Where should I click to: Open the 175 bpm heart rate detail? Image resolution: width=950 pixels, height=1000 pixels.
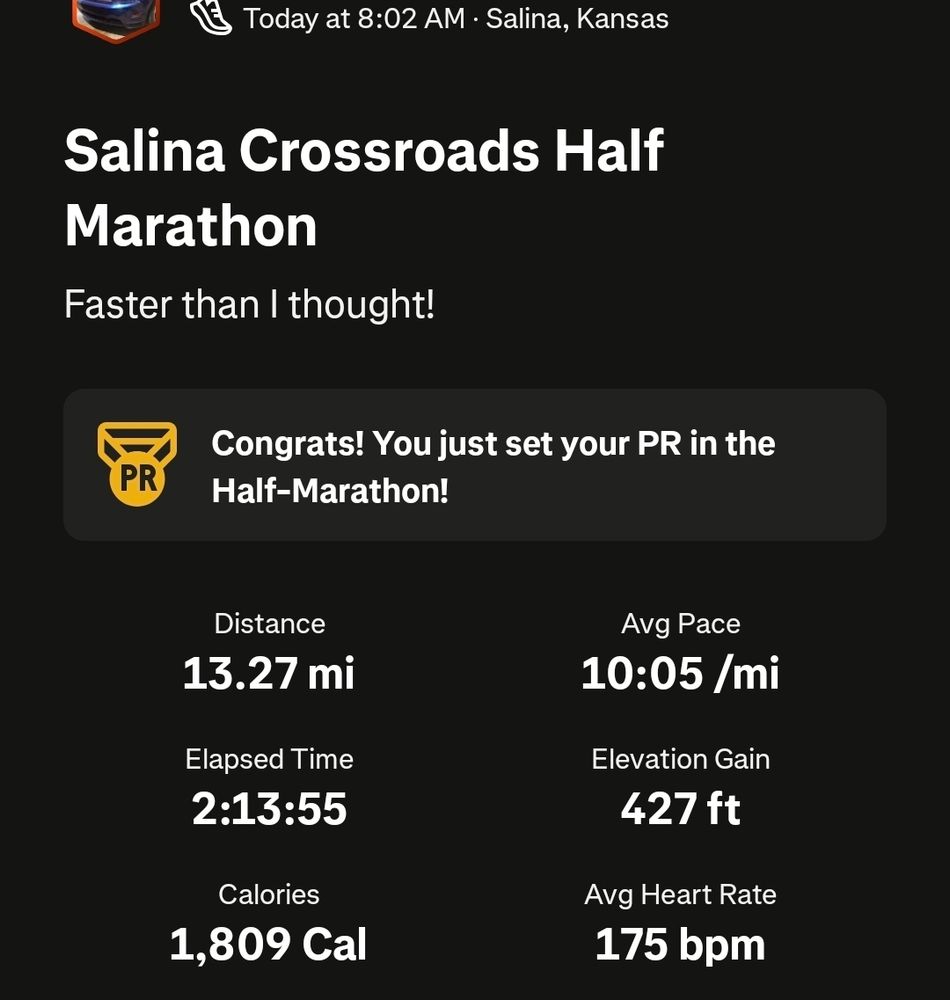coord(679,942)
